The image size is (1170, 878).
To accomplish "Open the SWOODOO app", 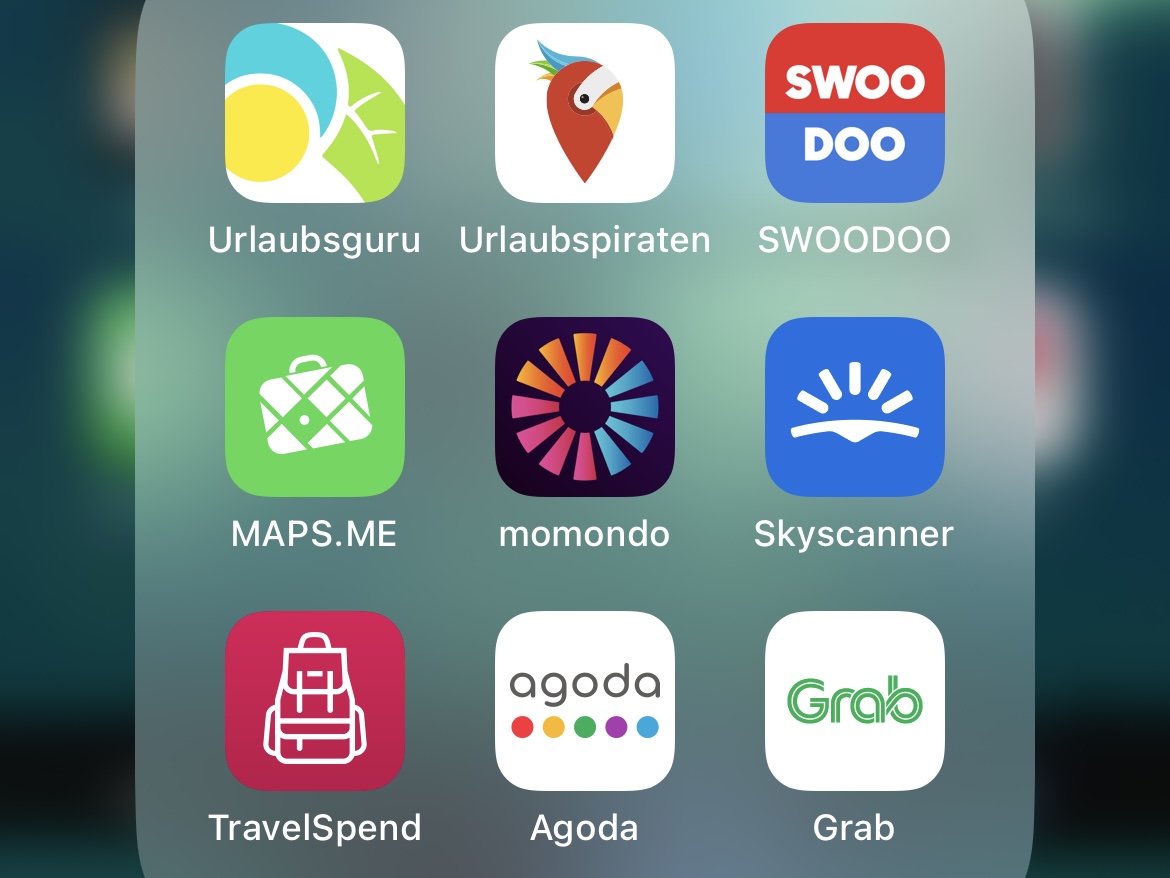I will (855, 113).
